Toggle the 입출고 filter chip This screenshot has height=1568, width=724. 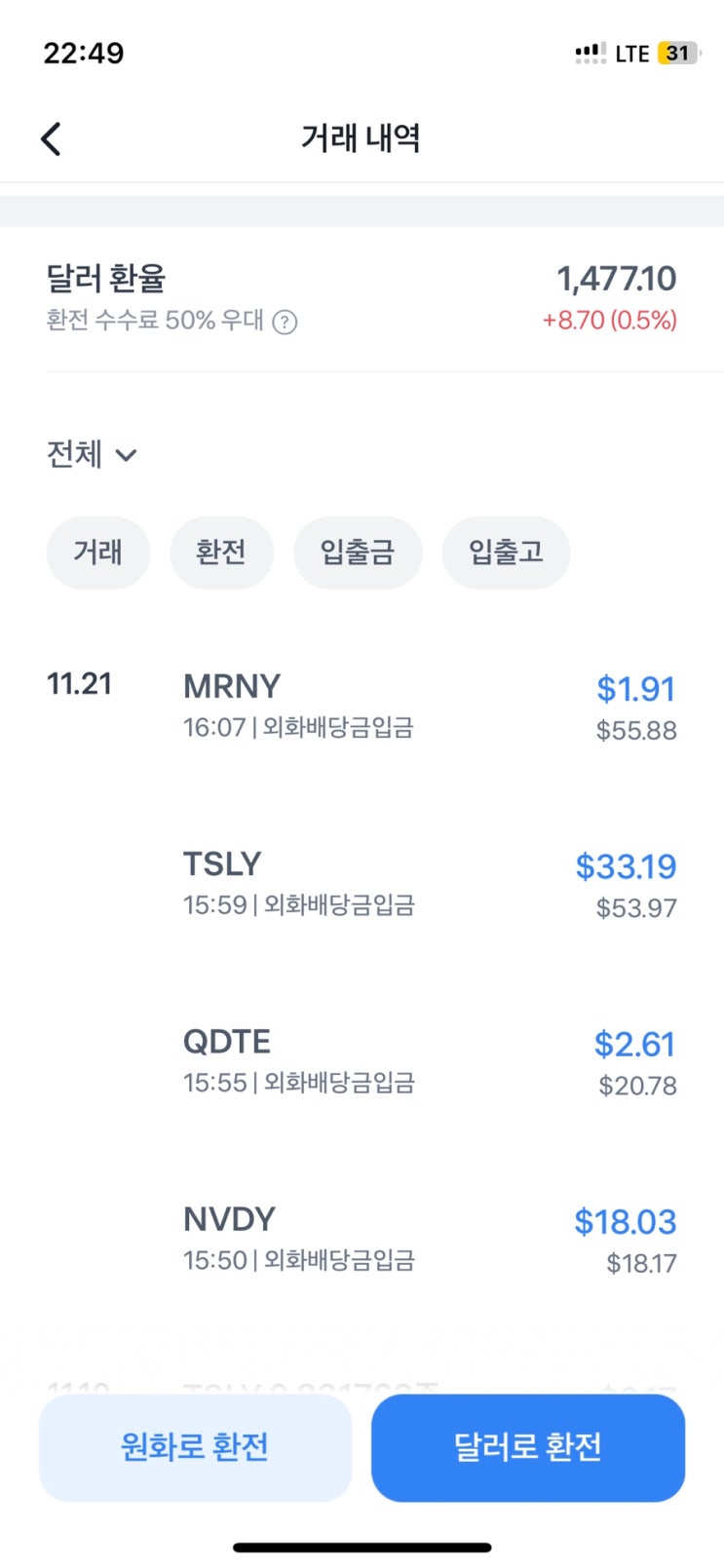[506, 553]
